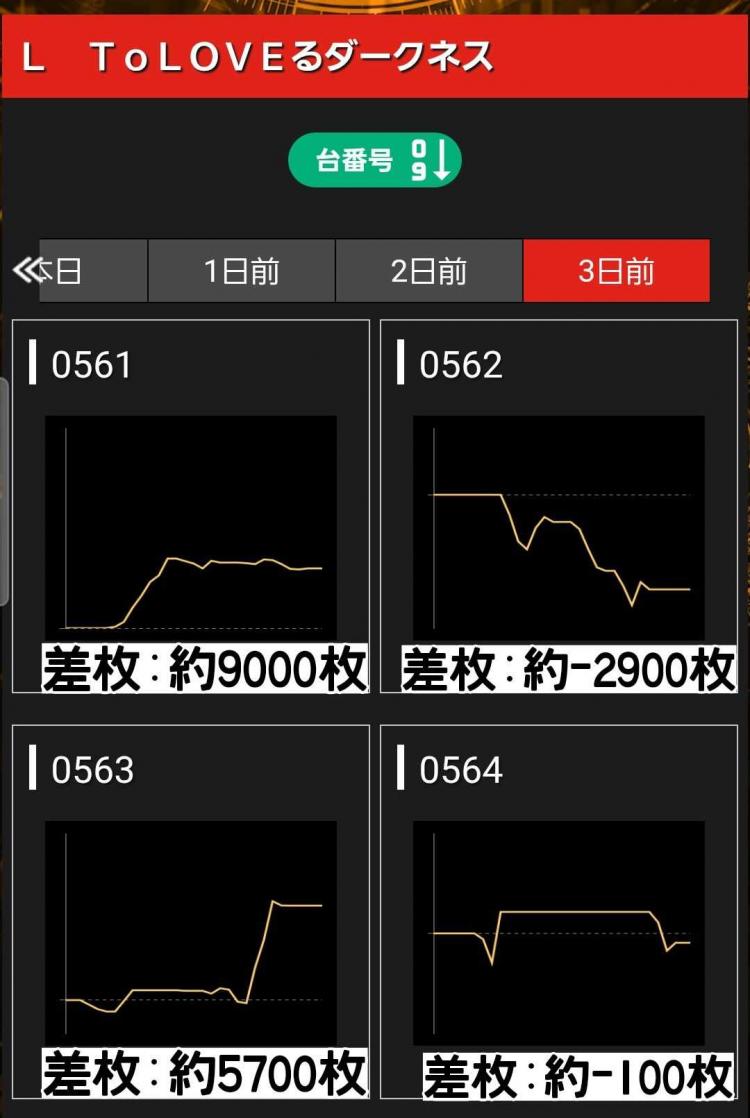This screenshot has width=750, height=1118.
Task: Switch to the 本日 tab
Action: (x=95, y=271)
